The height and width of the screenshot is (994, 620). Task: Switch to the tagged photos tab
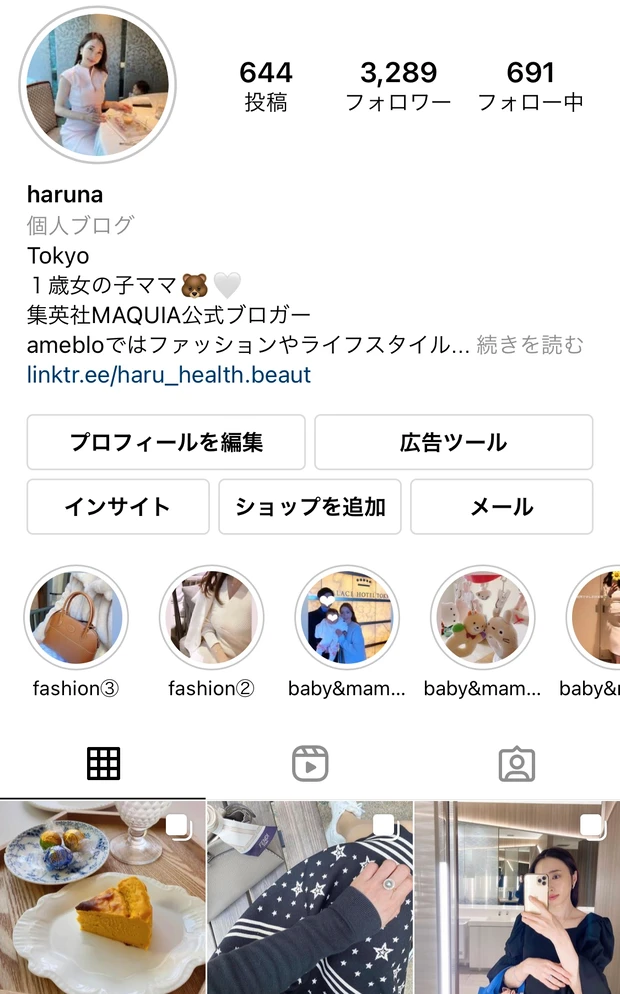[x=516, y=764]
